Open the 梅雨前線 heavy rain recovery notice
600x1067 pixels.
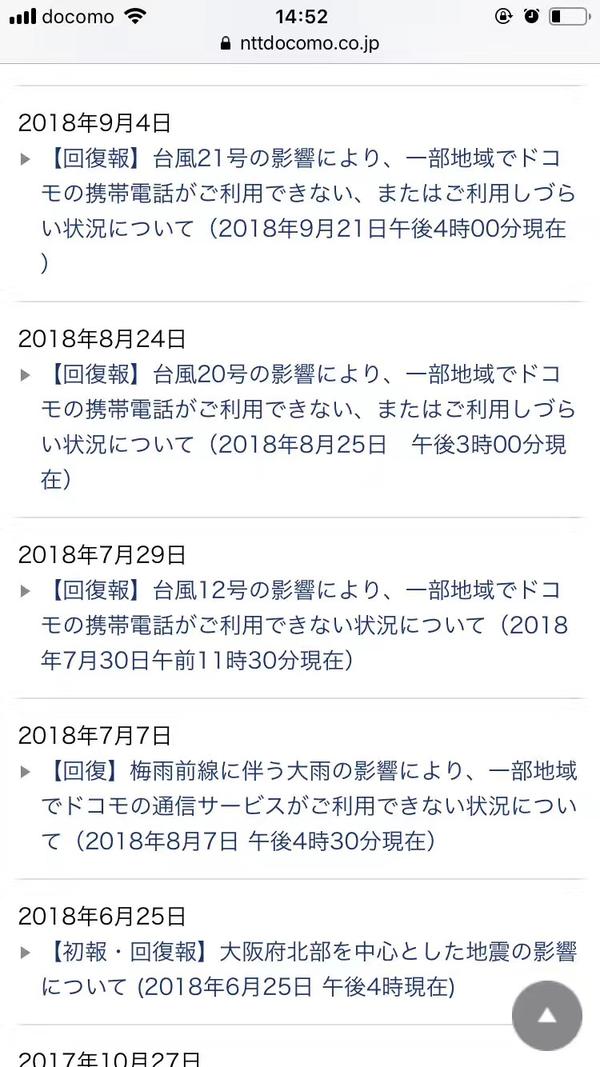308,806
